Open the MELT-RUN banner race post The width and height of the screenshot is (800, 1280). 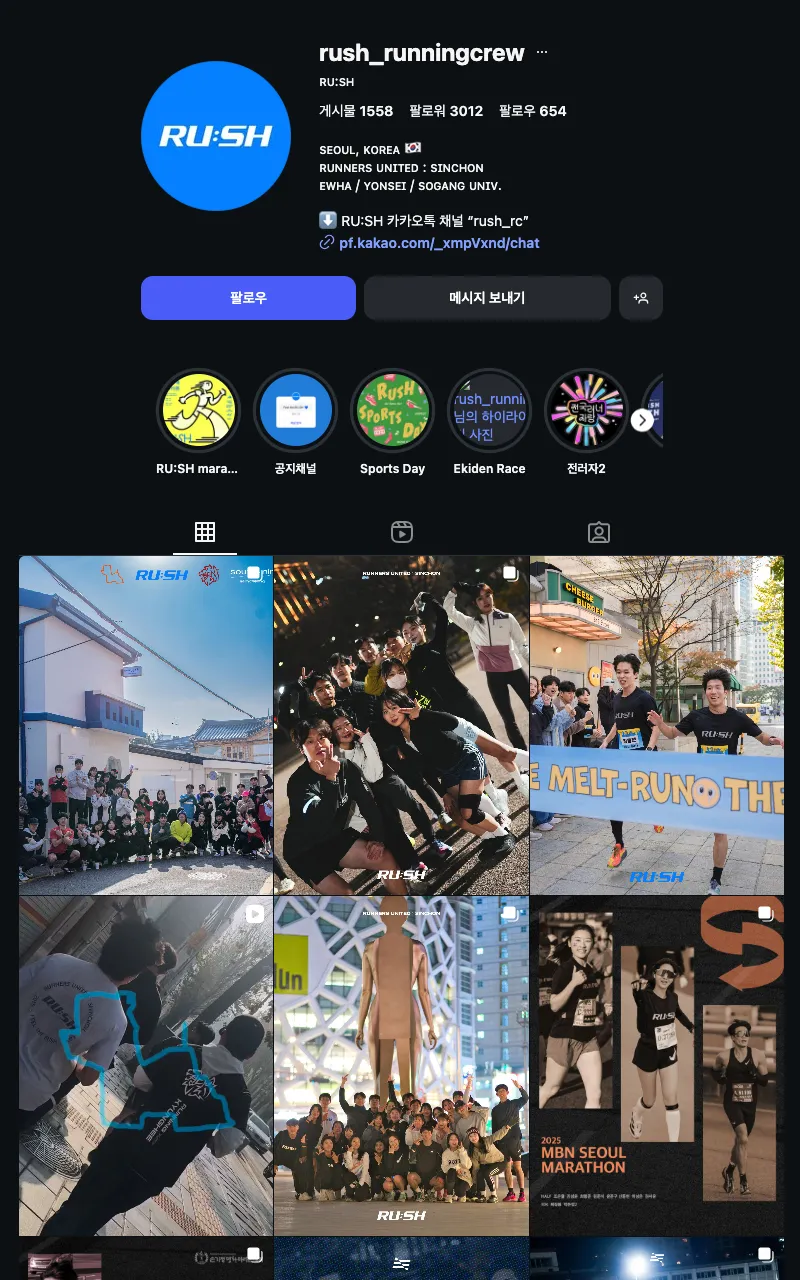pyautogui.click(x=657, y=725)
